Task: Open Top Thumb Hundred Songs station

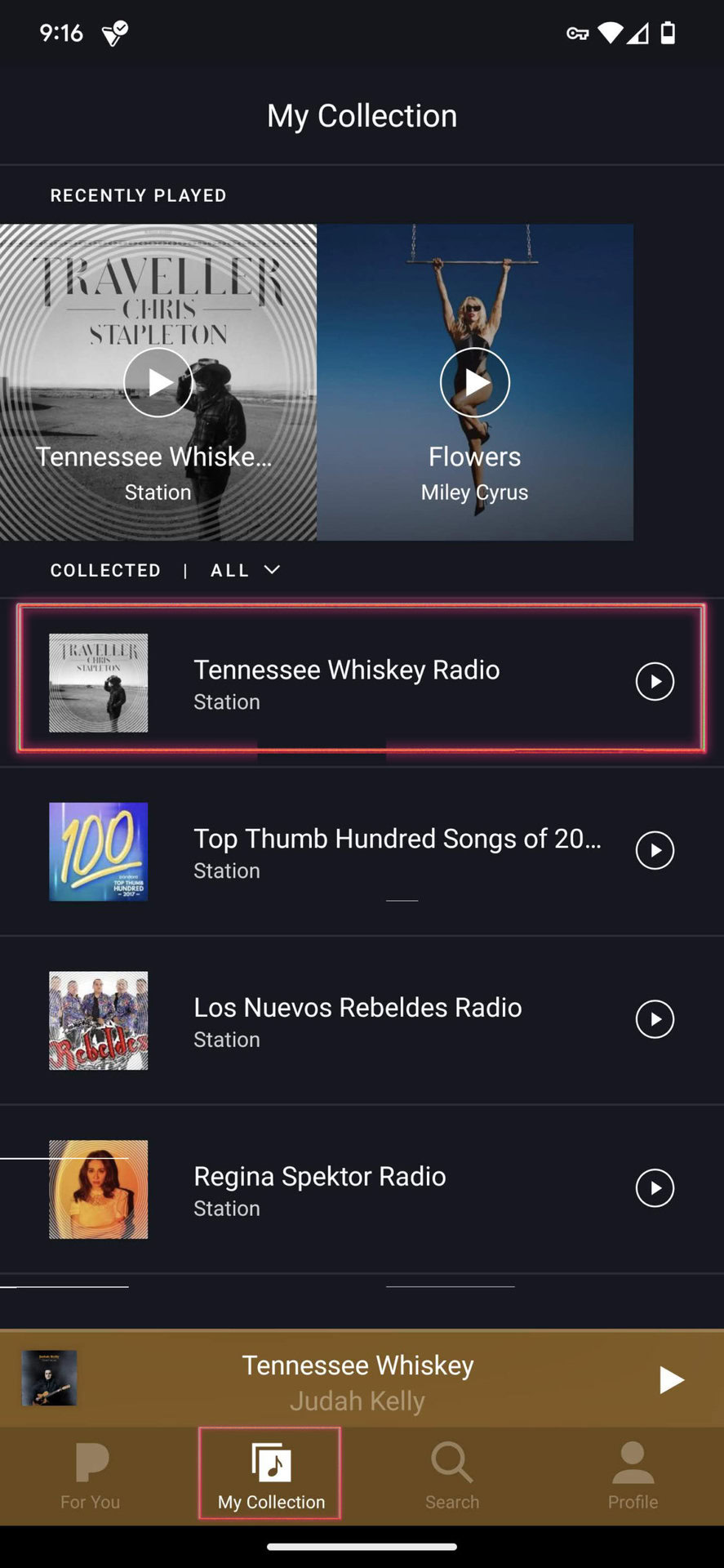Action: 397,852
